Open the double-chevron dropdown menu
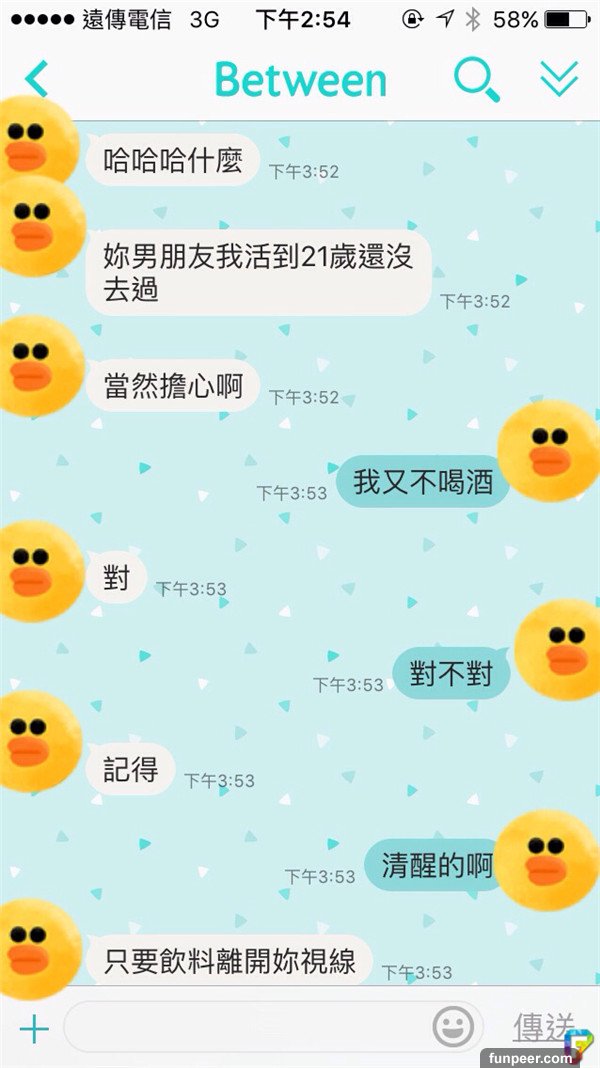 tap(559, 80)
